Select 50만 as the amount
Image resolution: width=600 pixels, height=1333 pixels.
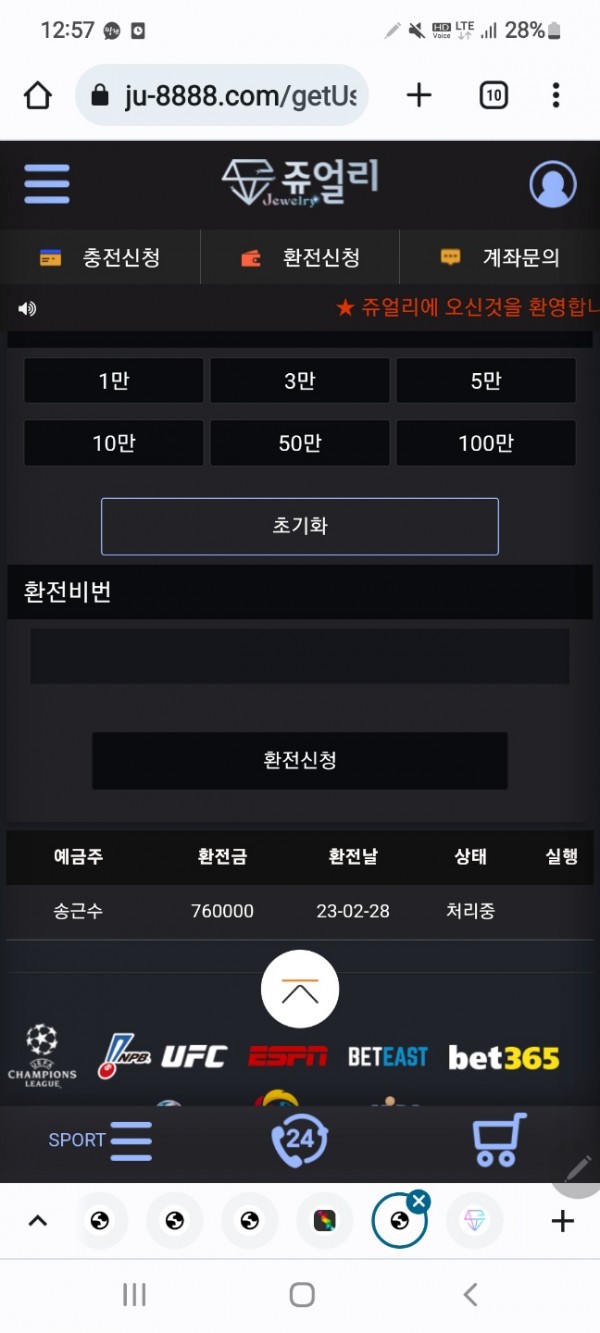click(x=300, y=443)
